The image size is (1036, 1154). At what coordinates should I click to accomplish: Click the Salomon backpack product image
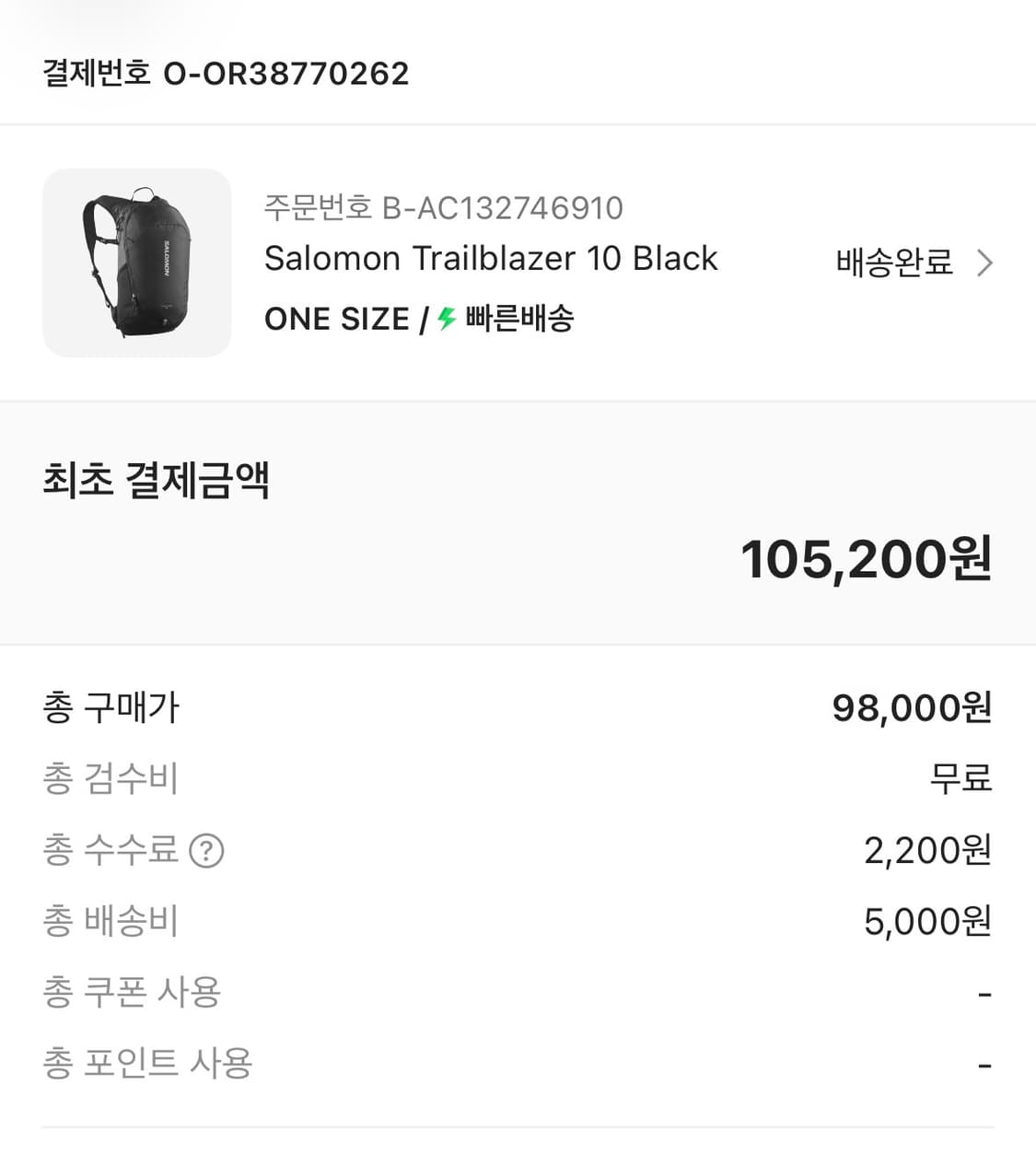point(135,262)
